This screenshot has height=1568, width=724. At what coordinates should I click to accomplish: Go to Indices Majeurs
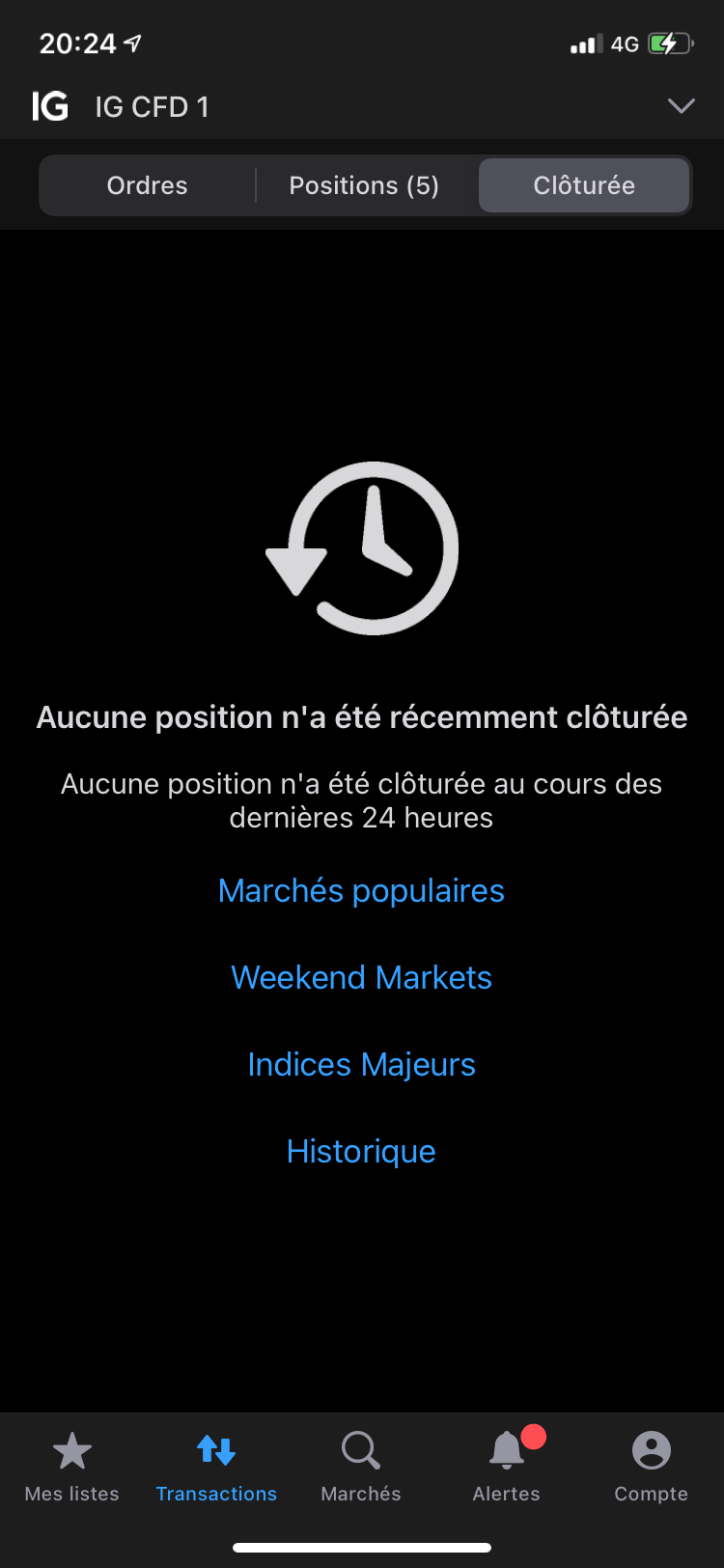[x=361, y=1064]
